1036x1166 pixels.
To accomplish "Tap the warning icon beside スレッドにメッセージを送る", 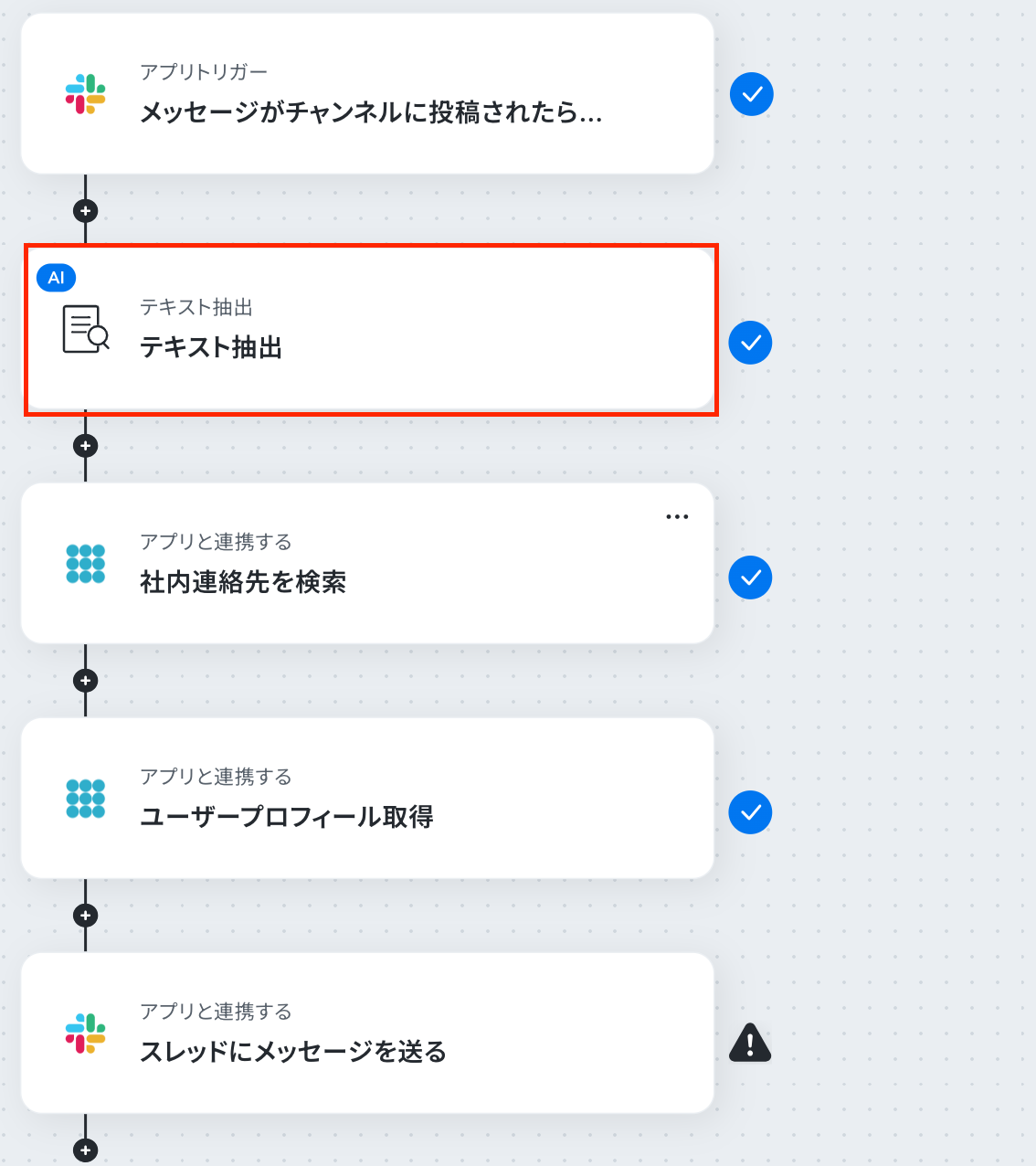I will coord(750,1043).
